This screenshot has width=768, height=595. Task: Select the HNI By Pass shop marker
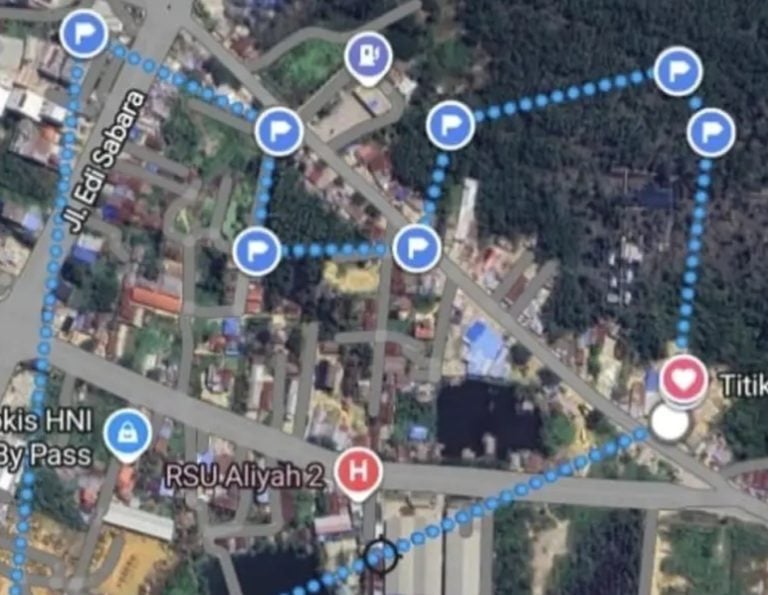tap(127, 433)
